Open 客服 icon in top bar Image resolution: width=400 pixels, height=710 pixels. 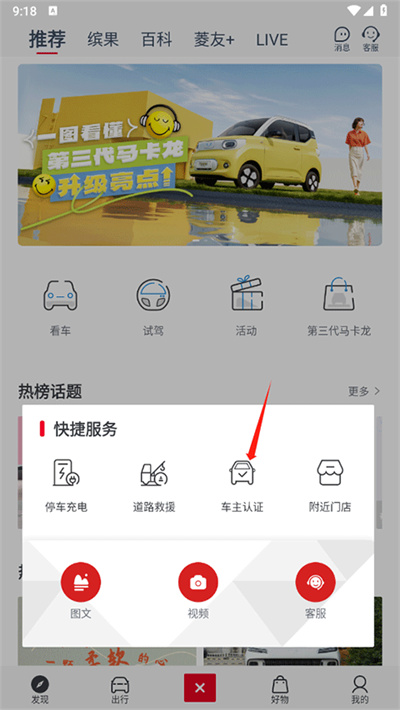(x=371, y=39)
